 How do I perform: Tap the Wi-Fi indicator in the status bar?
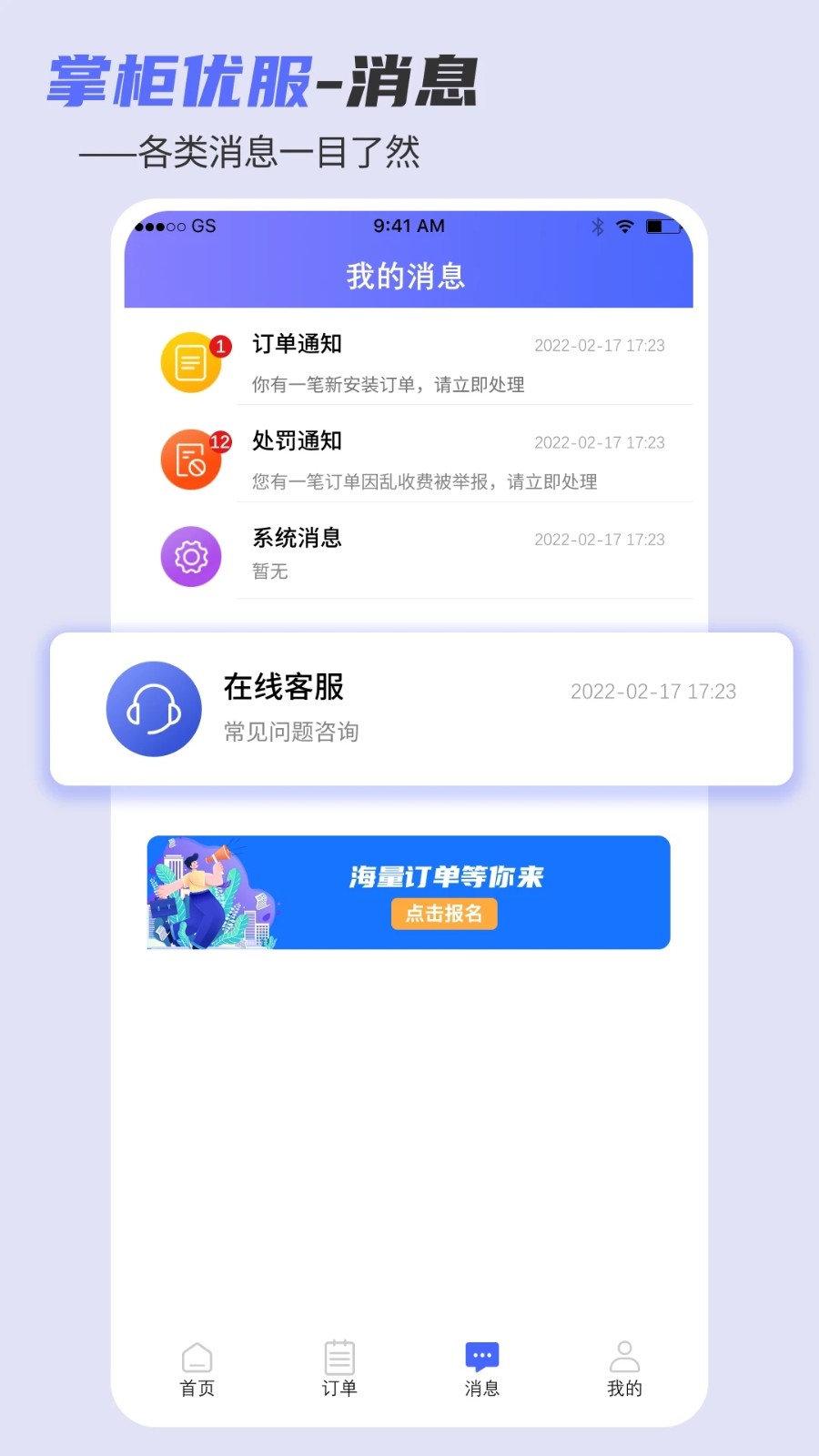click(x=624, y=227)
